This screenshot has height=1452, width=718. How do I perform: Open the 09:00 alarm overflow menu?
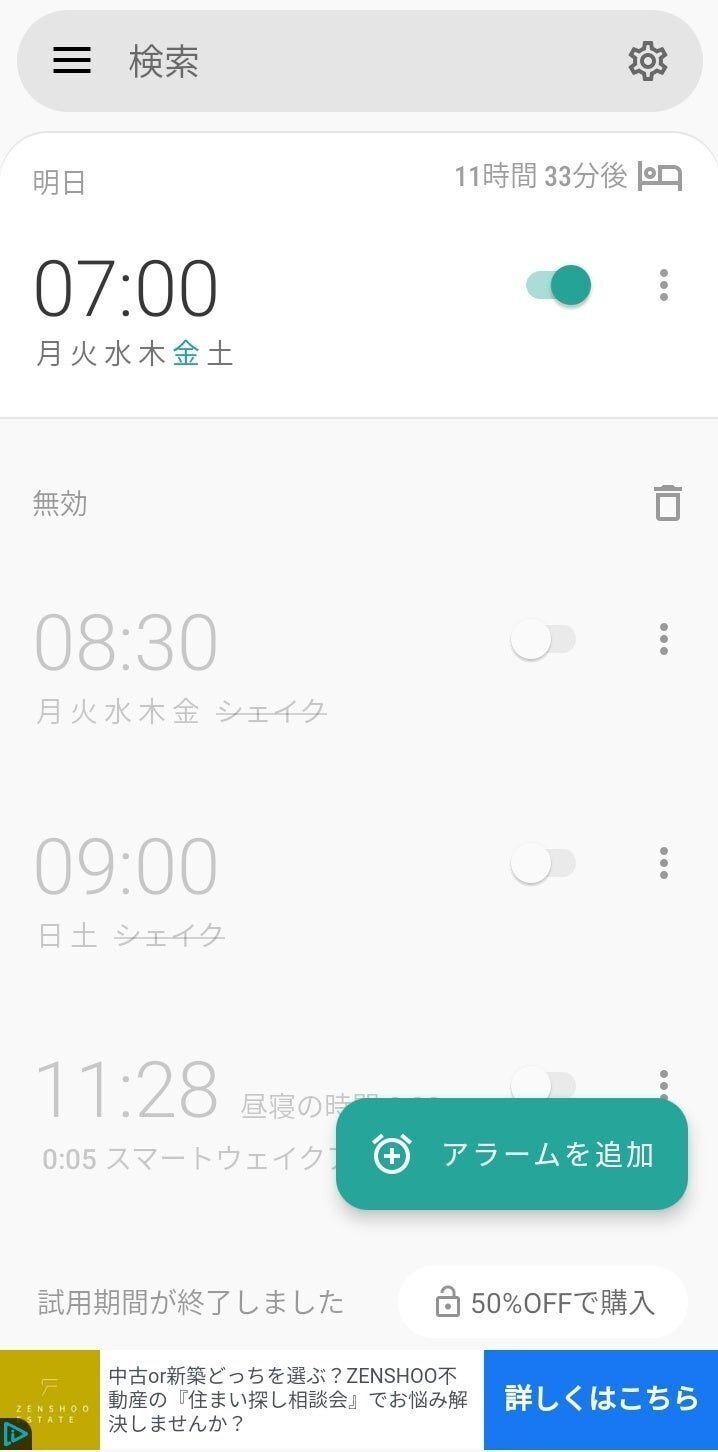point(663,863)
